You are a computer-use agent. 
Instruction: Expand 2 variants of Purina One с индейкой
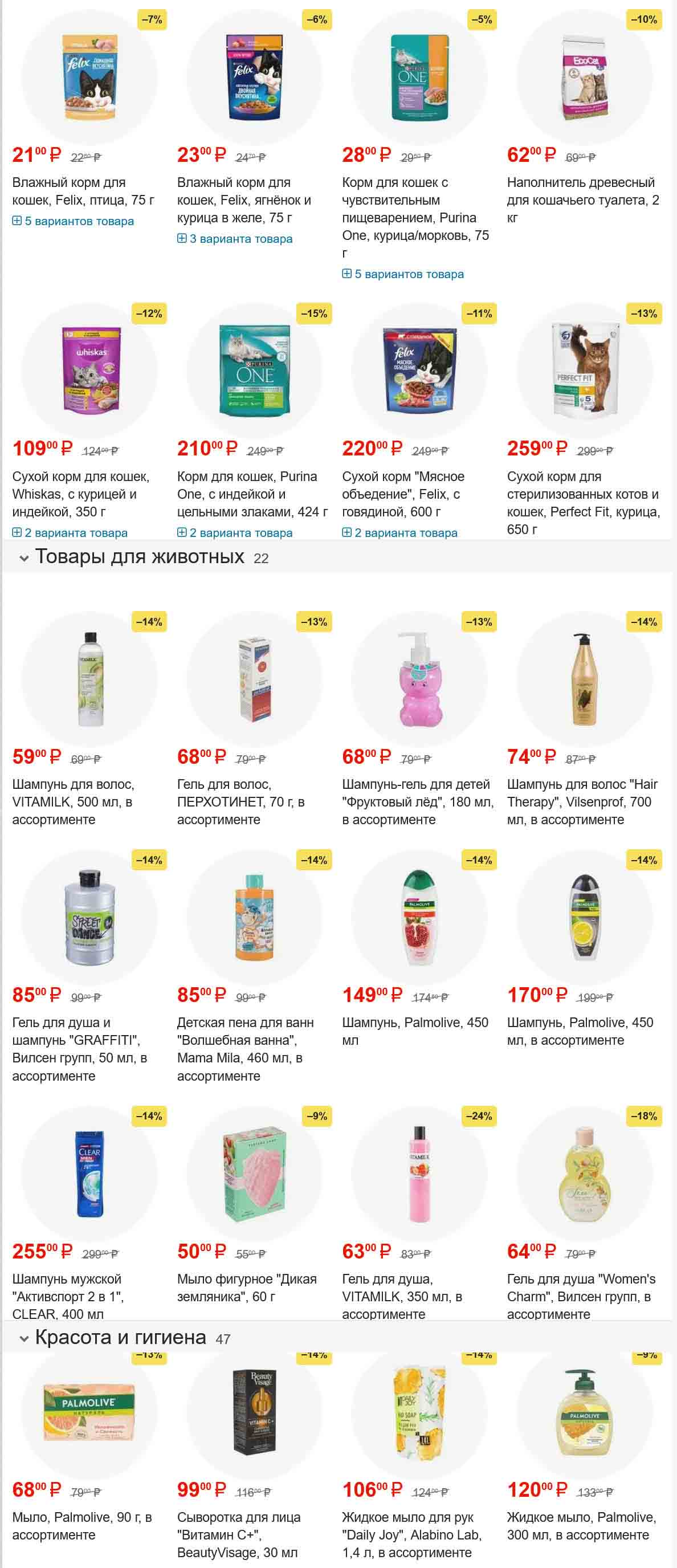coord(235,532)
